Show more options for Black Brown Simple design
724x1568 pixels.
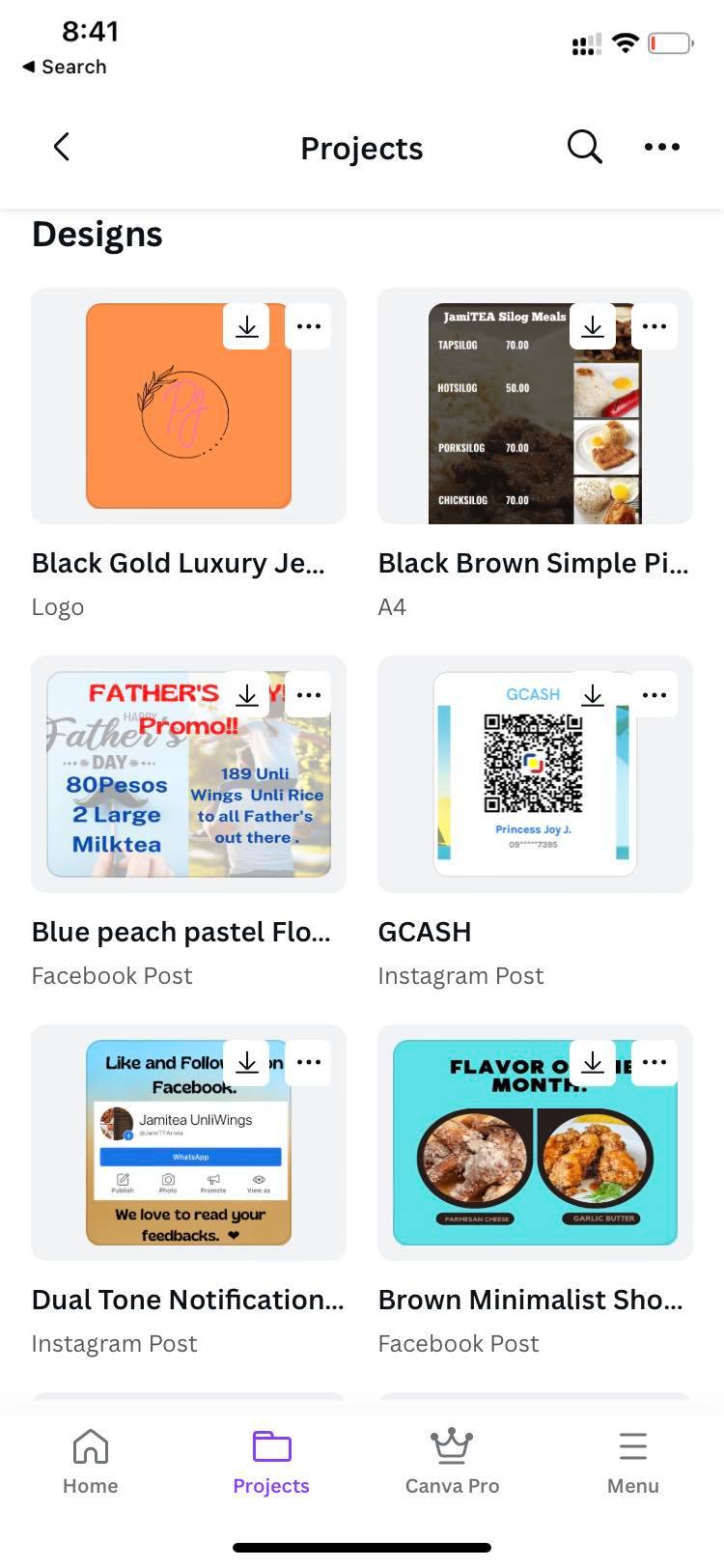[654, 326]
